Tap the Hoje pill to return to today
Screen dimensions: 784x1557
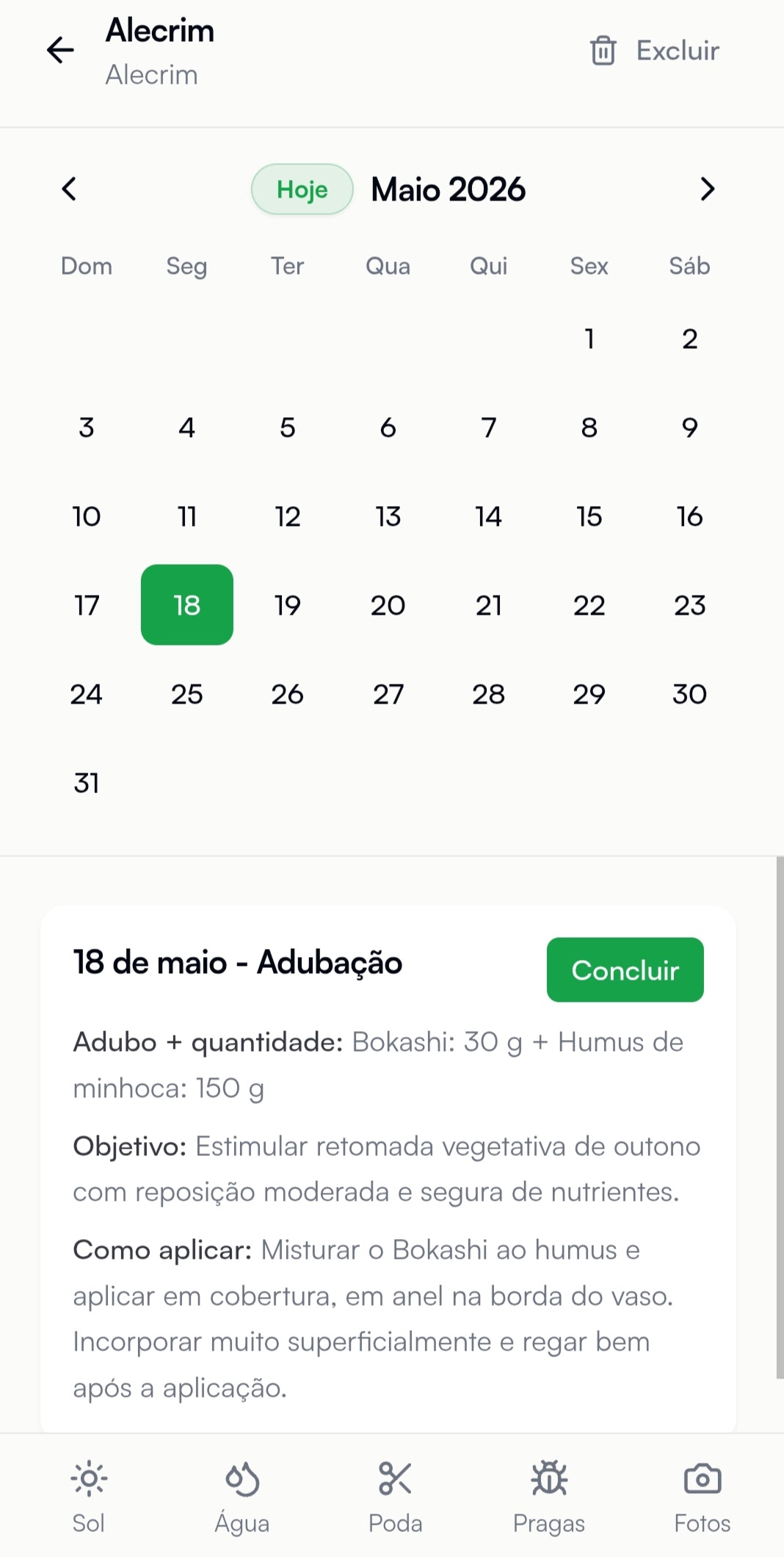click(x=301, y=189)
